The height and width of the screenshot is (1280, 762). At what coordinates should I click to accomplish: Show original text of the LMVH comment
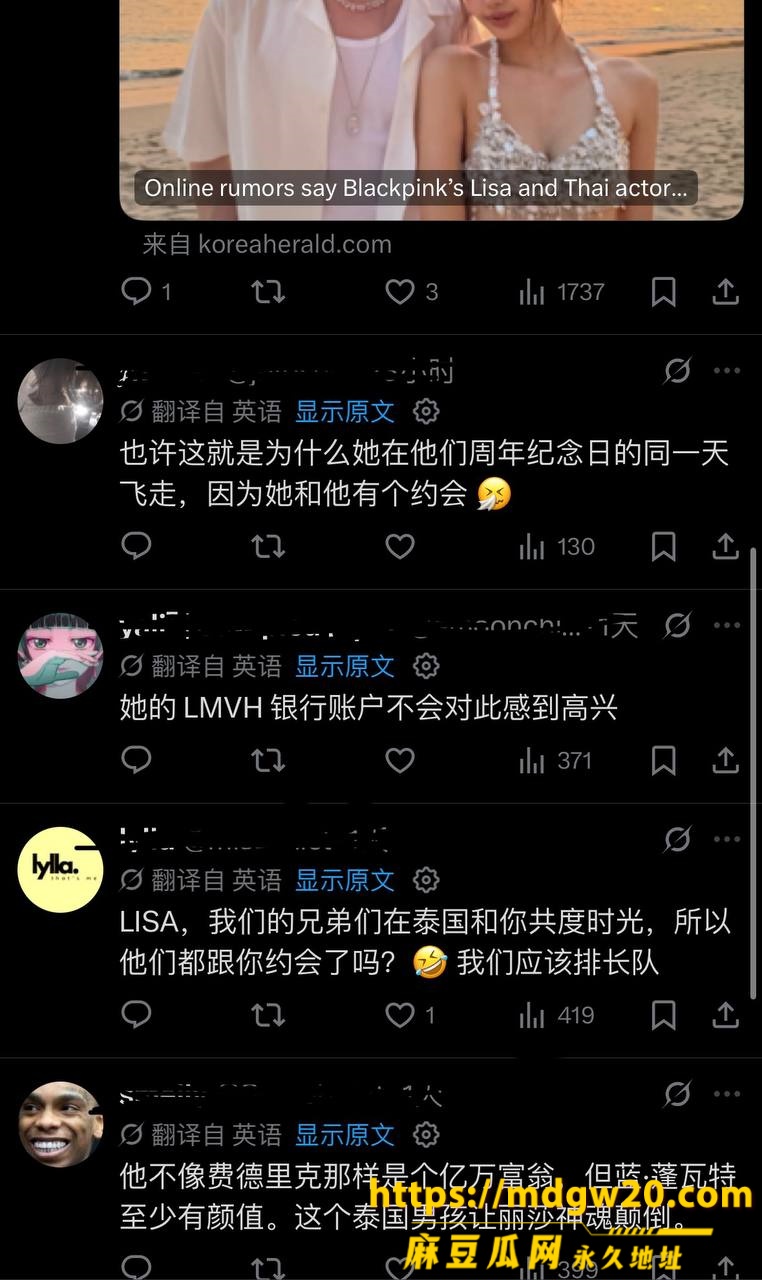tap(345, 666)
